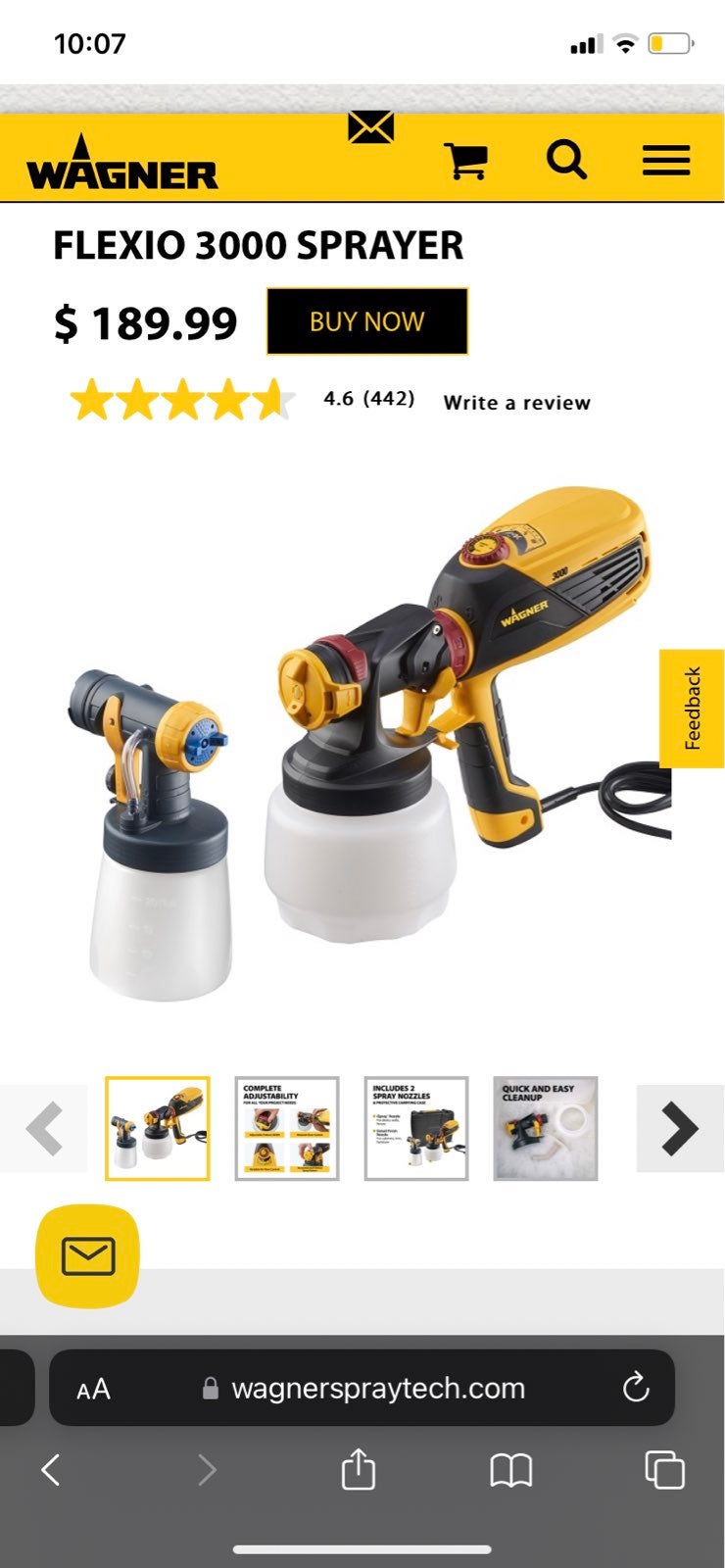Open site search magnifier
This screenshot has width=725, height=1568.
(566, 160)
